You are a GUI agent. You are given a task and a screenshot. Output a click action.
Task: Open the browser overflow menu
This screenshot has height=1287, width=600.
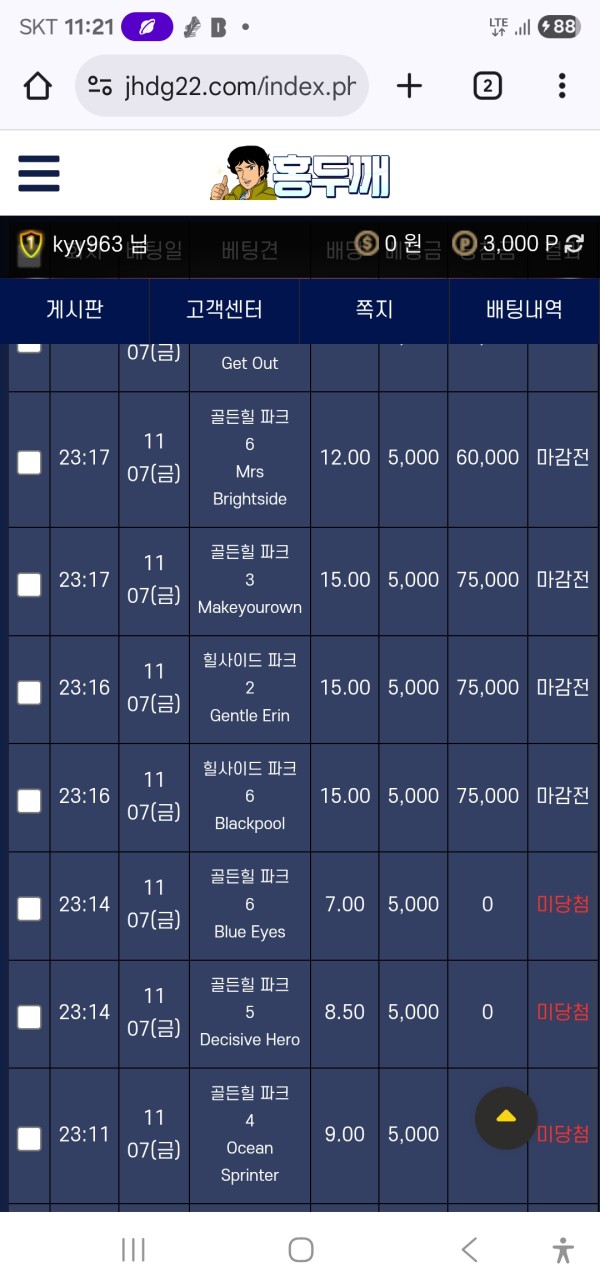click(x=562, y=86)
